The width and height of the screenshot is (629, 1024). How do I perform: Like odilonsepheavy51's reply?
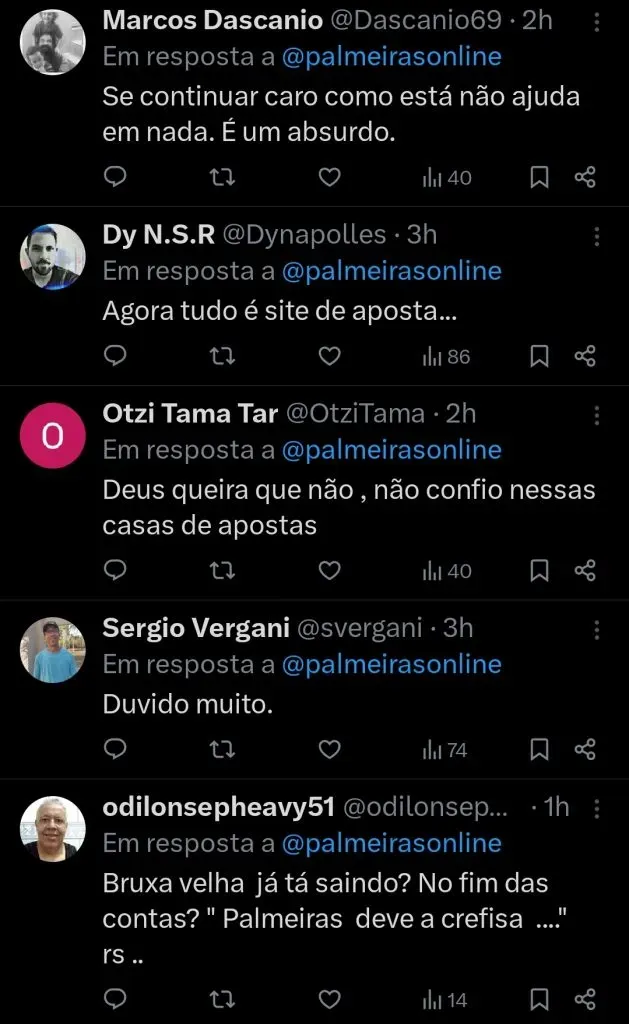click(x=329, y=998)
